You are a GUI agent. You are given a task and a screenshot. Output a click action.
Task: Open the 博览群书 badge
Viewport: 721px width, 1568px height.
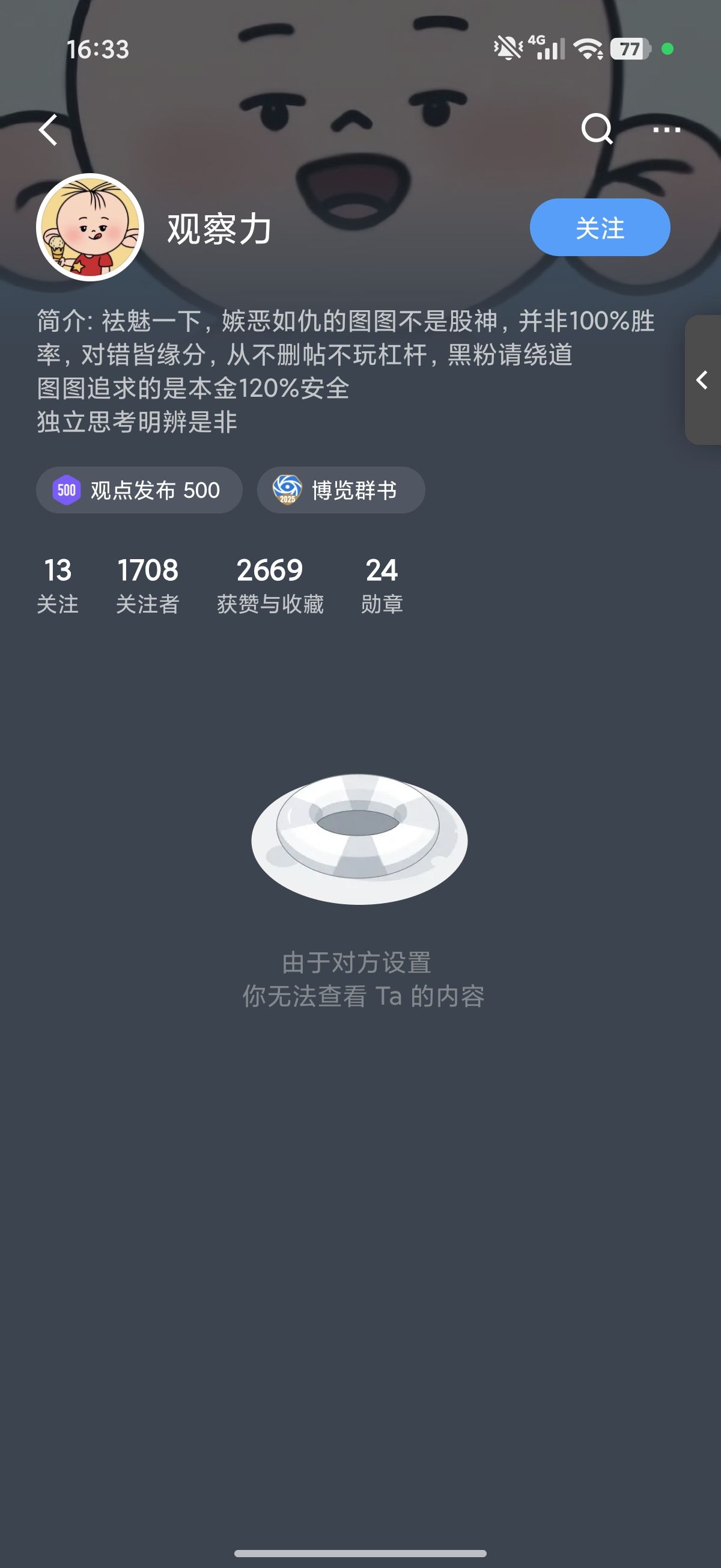tap(341, 490)
